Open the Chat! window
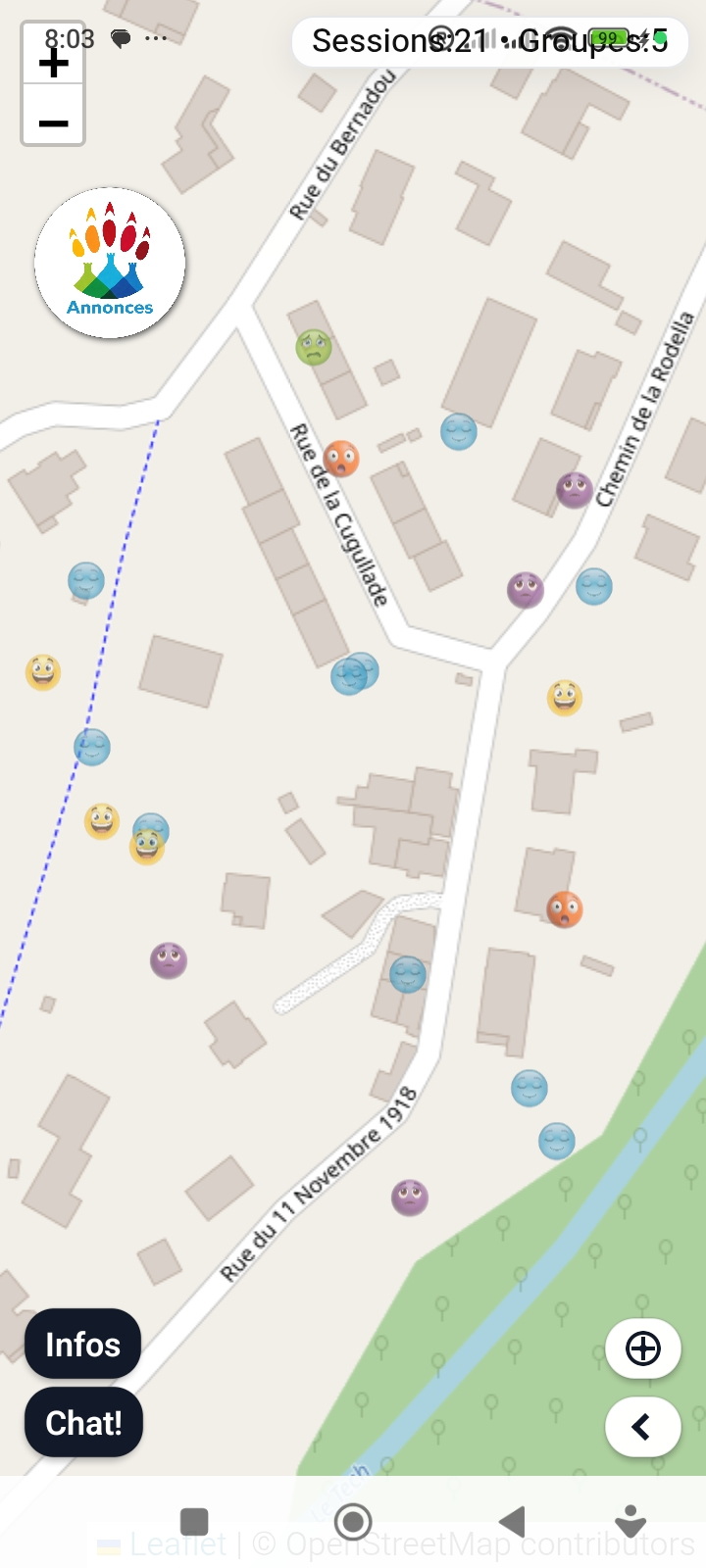Viewport: 706px width, 1568px height. point(83,1422)
